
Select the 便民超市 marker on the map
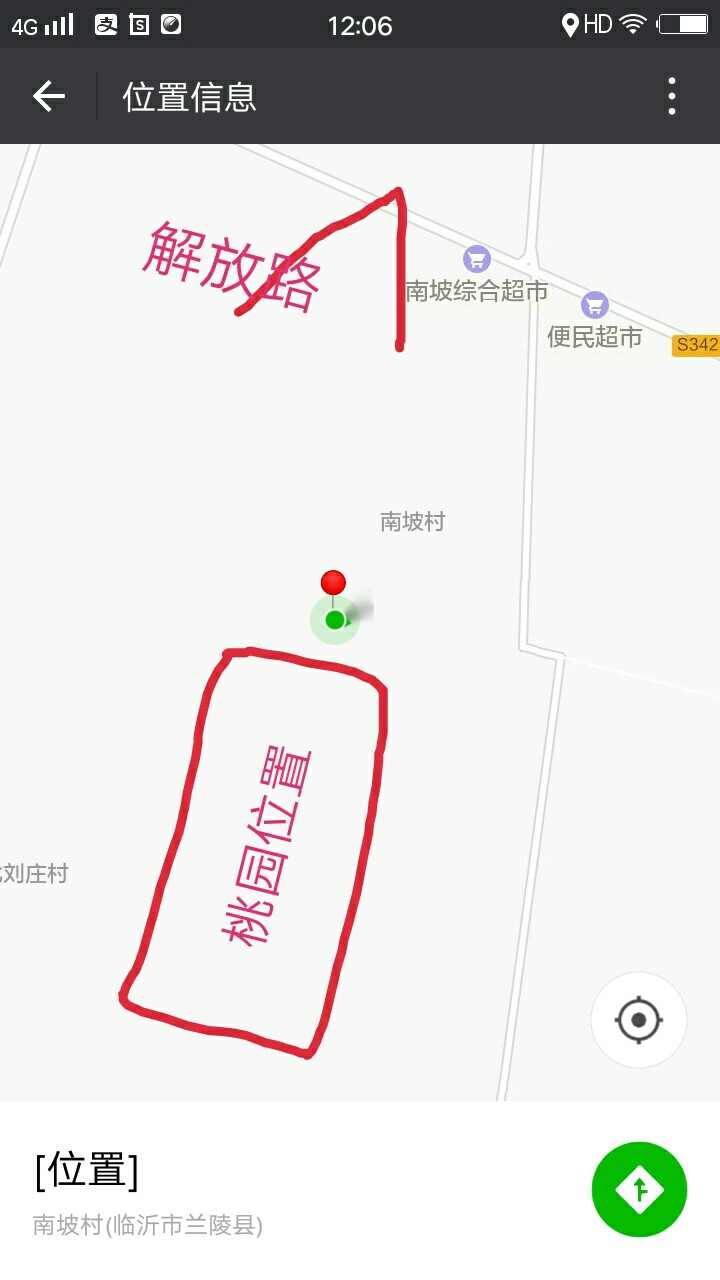pos(595,304)
